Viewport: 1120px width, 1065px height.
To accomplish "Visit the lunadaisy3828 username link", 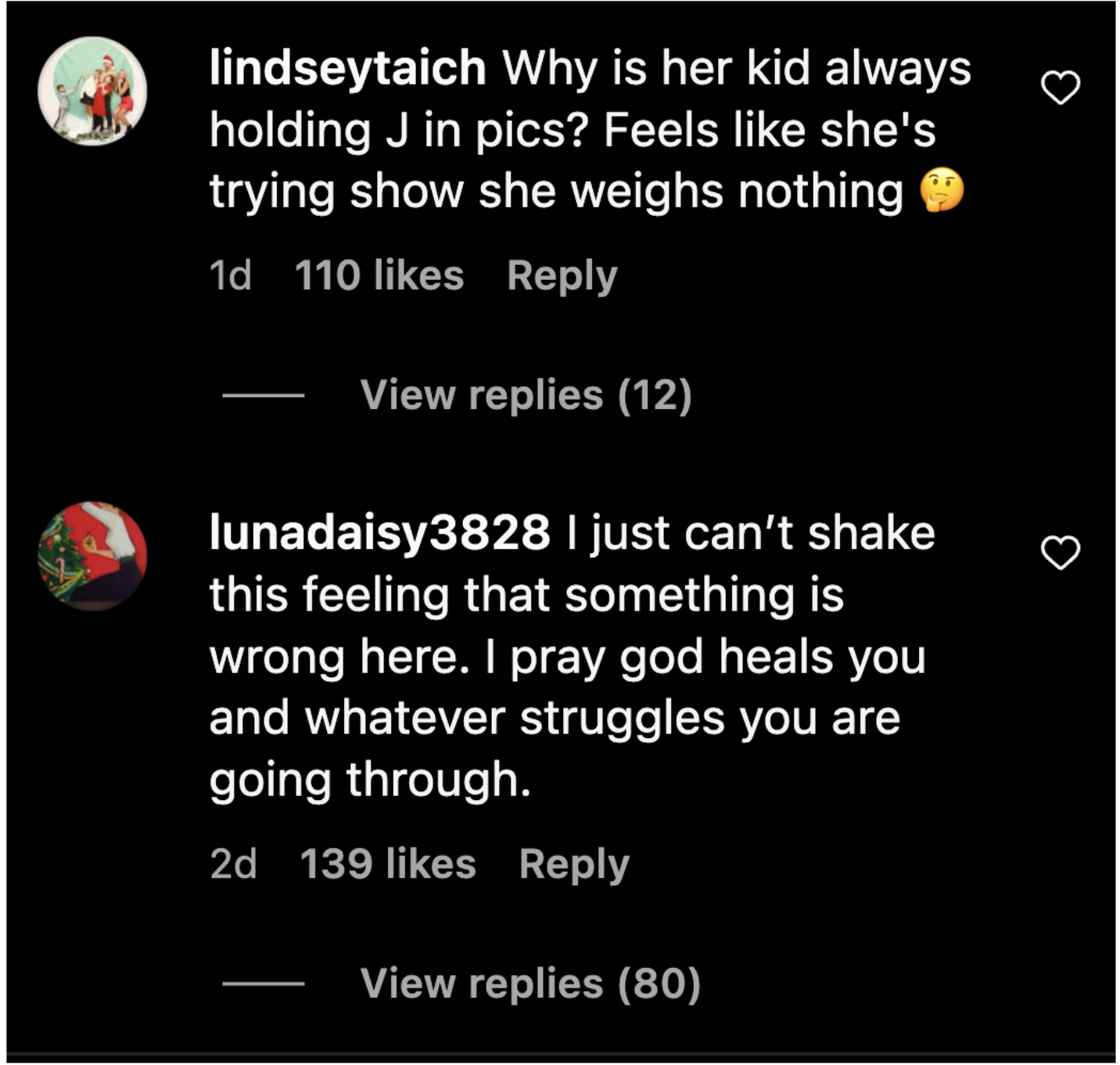I will click(x=379, y=533).
